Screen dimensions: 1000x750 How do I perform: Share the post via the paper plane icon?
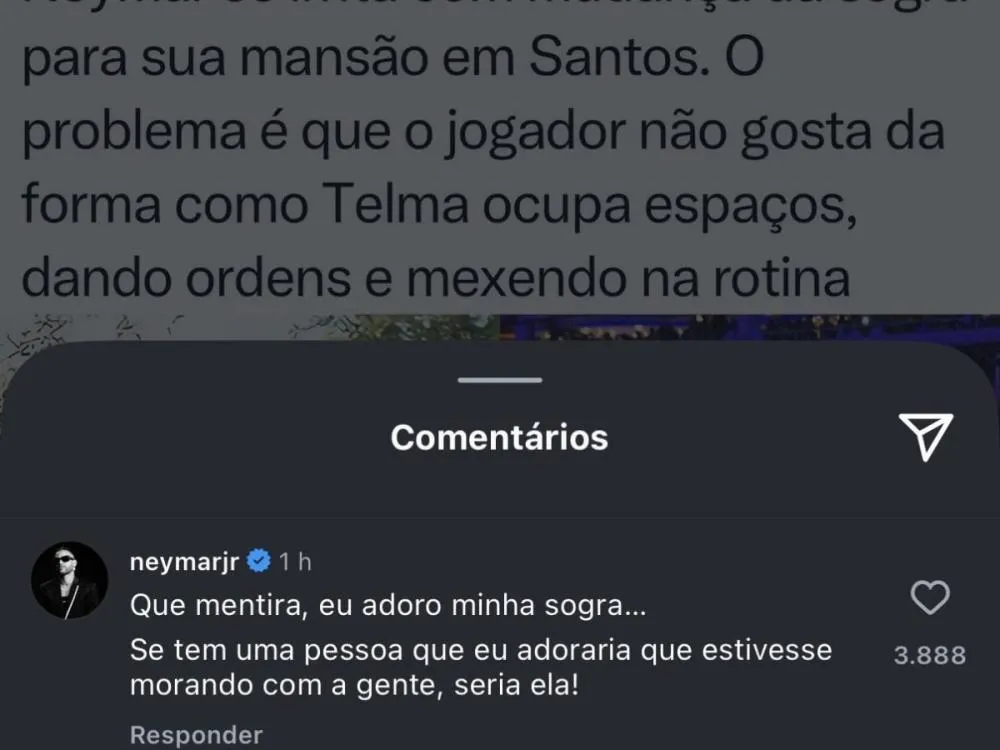tap(926, 437)
